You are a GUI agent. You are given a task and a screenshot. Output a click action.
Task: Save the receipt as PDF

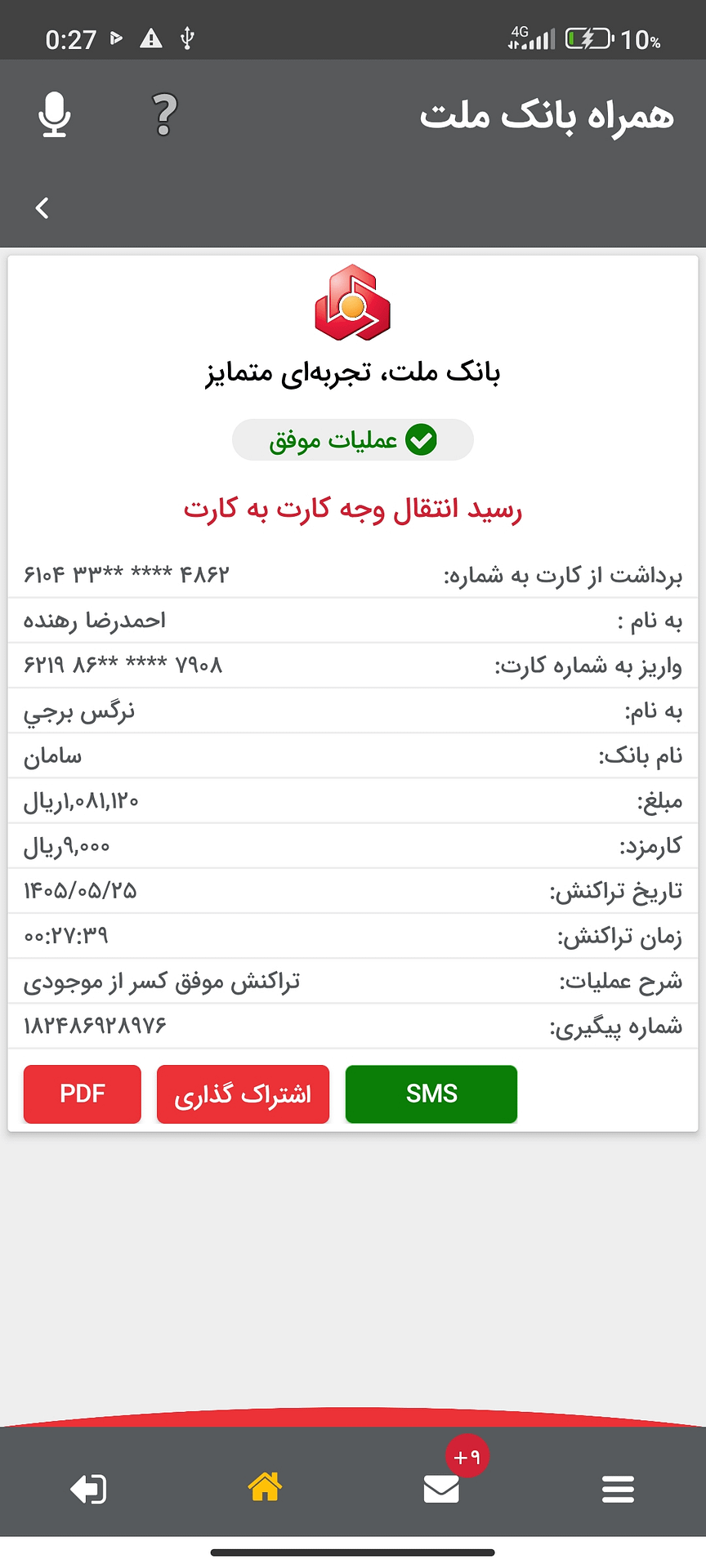click(83, 1094)
